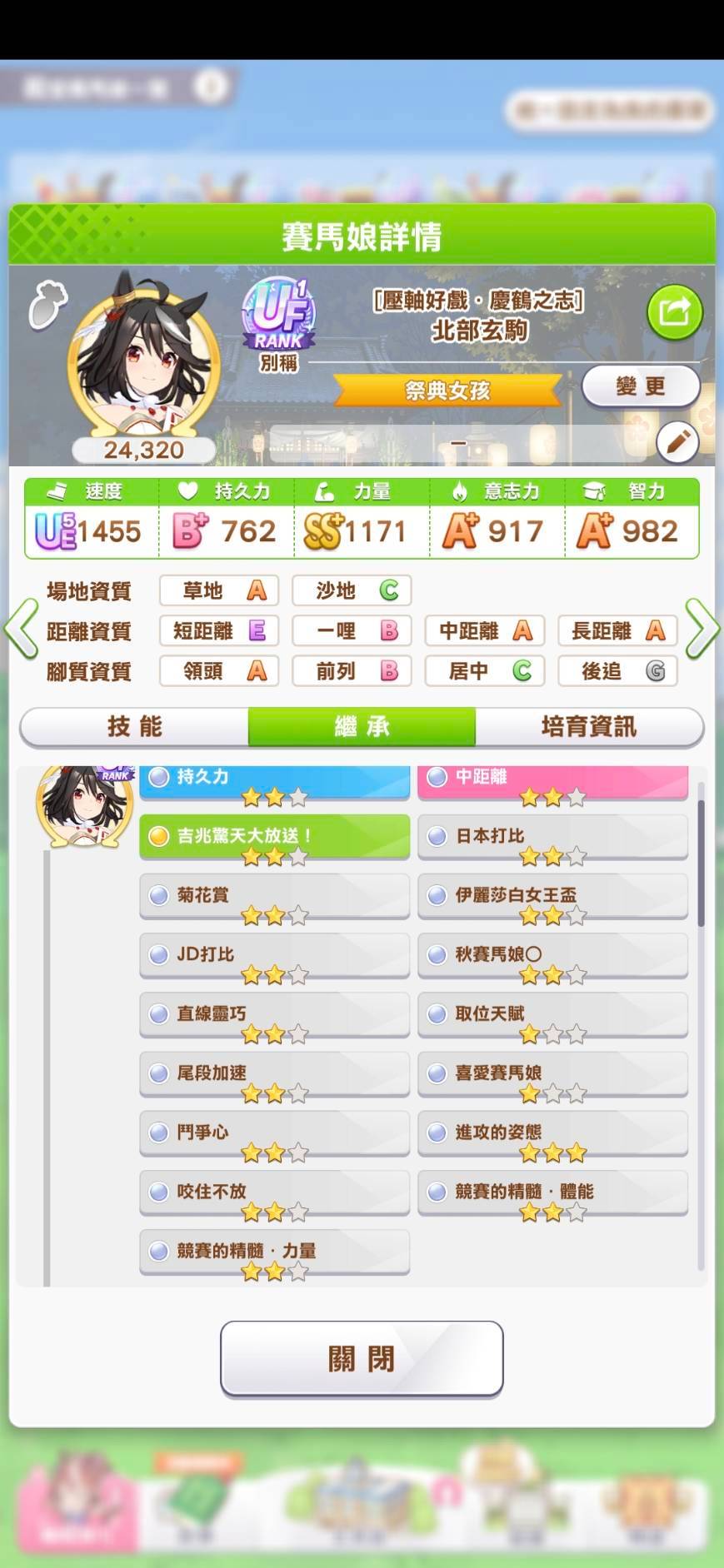724x1568 pixels.
Task: Edit the memo with pencil icon
Action: [677, 441]
